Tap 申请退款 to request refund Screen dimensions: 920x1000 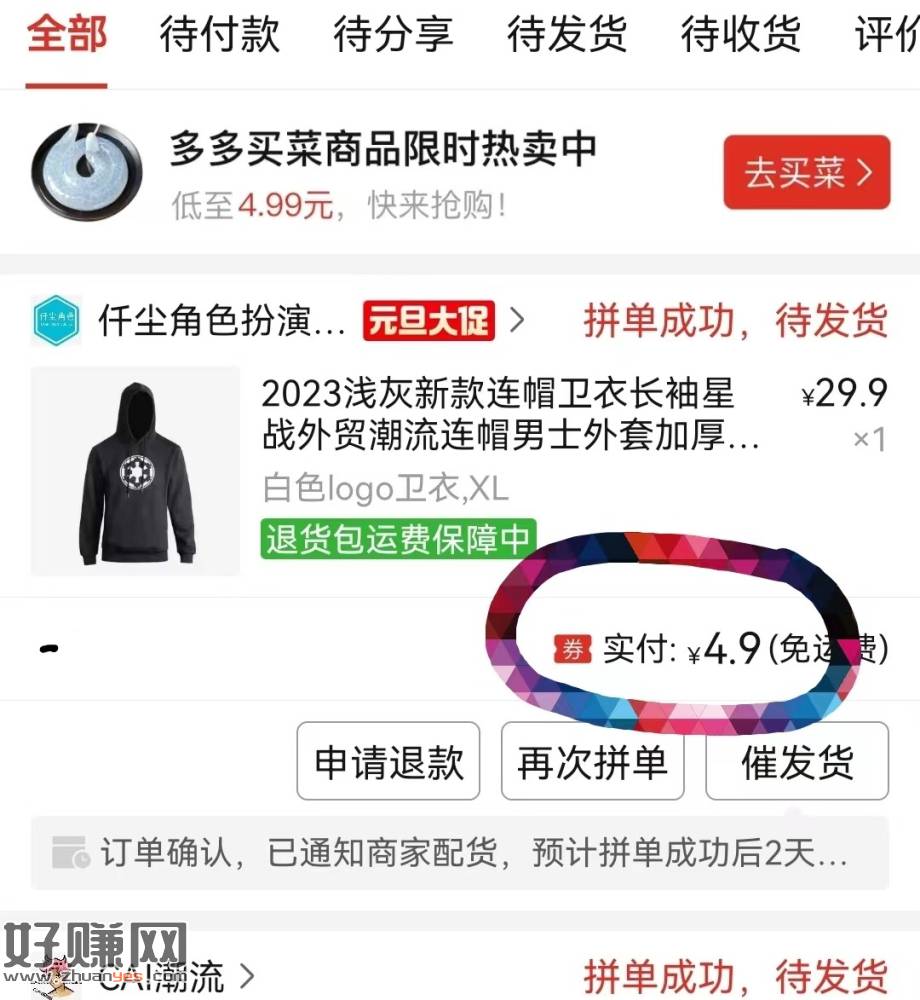coord(389,762)
